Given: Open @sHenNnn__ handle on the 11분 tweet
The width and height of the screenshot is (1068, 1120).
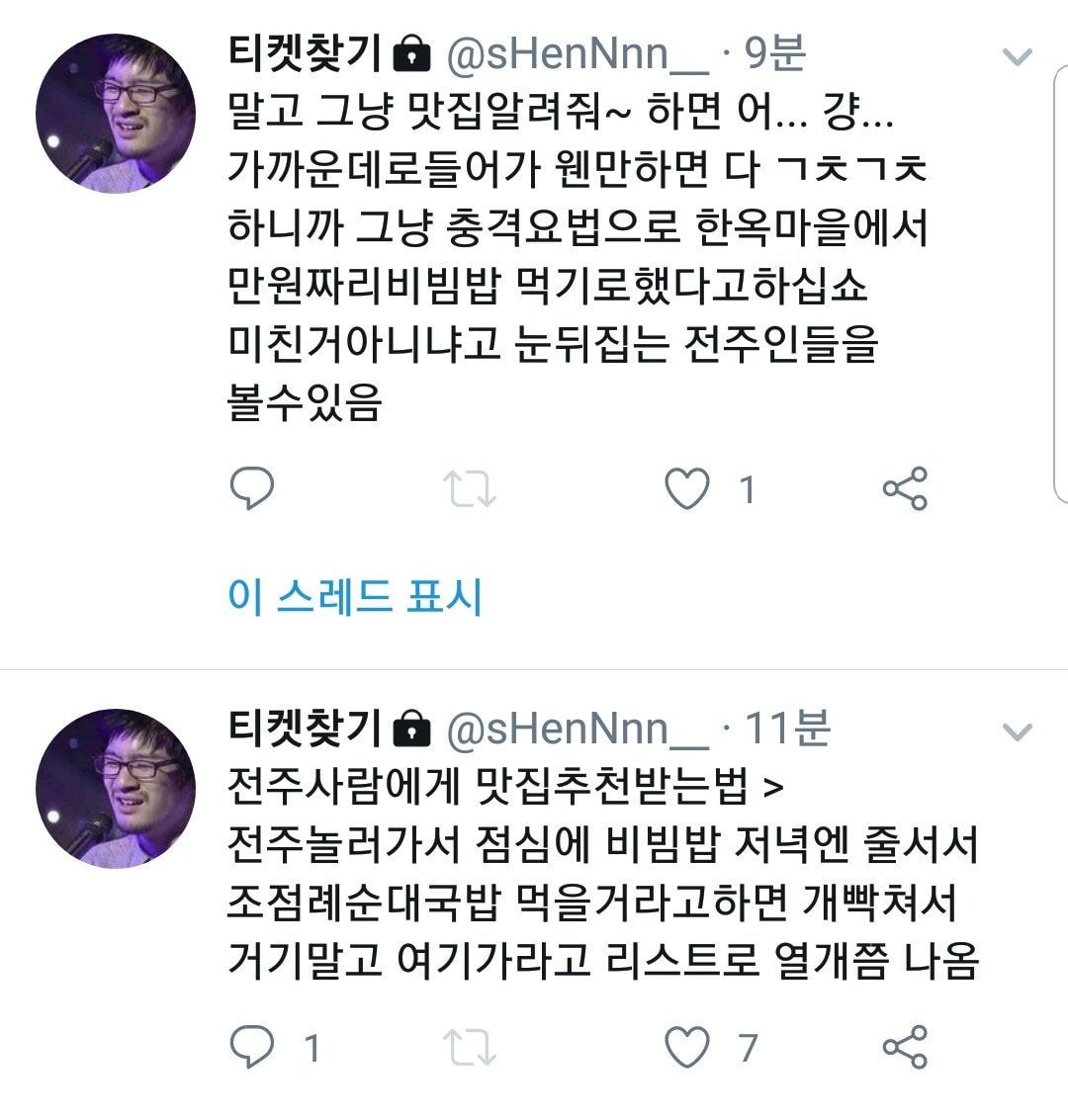Looking at the screenshot, I should pos(578,731).
